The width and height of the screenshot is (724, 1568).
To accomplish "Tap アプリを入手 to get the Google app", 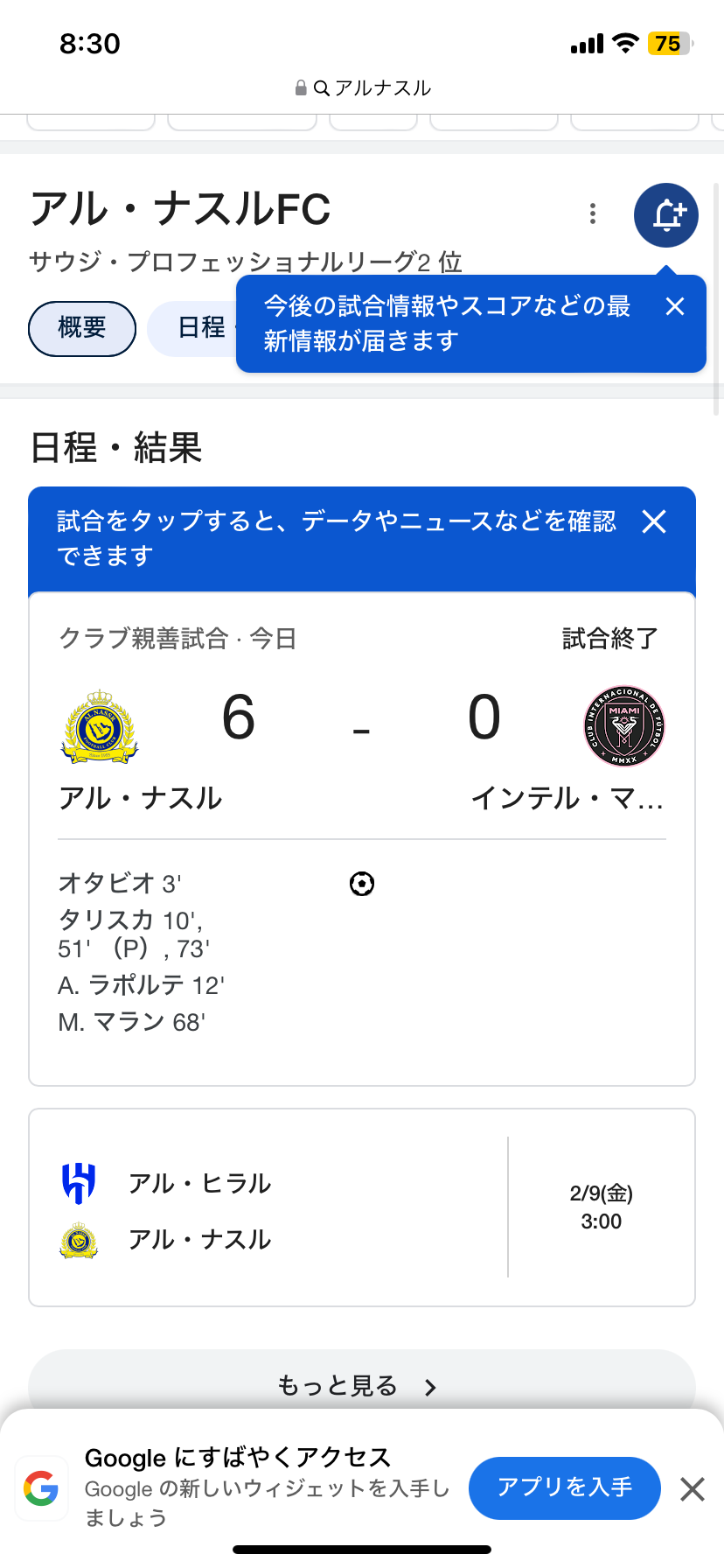I will tap(565, 1487).
